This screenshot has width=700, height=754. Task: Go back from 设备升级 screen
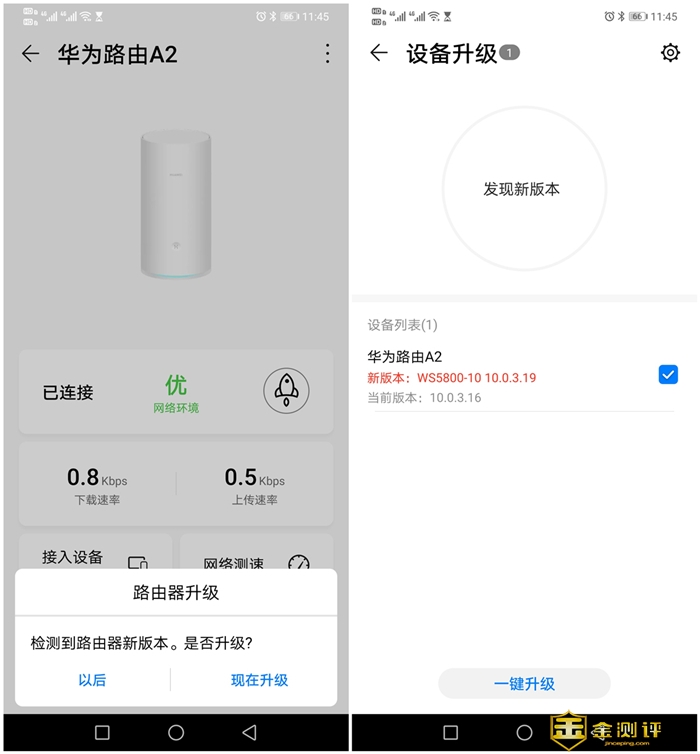[x=379, y=53]
